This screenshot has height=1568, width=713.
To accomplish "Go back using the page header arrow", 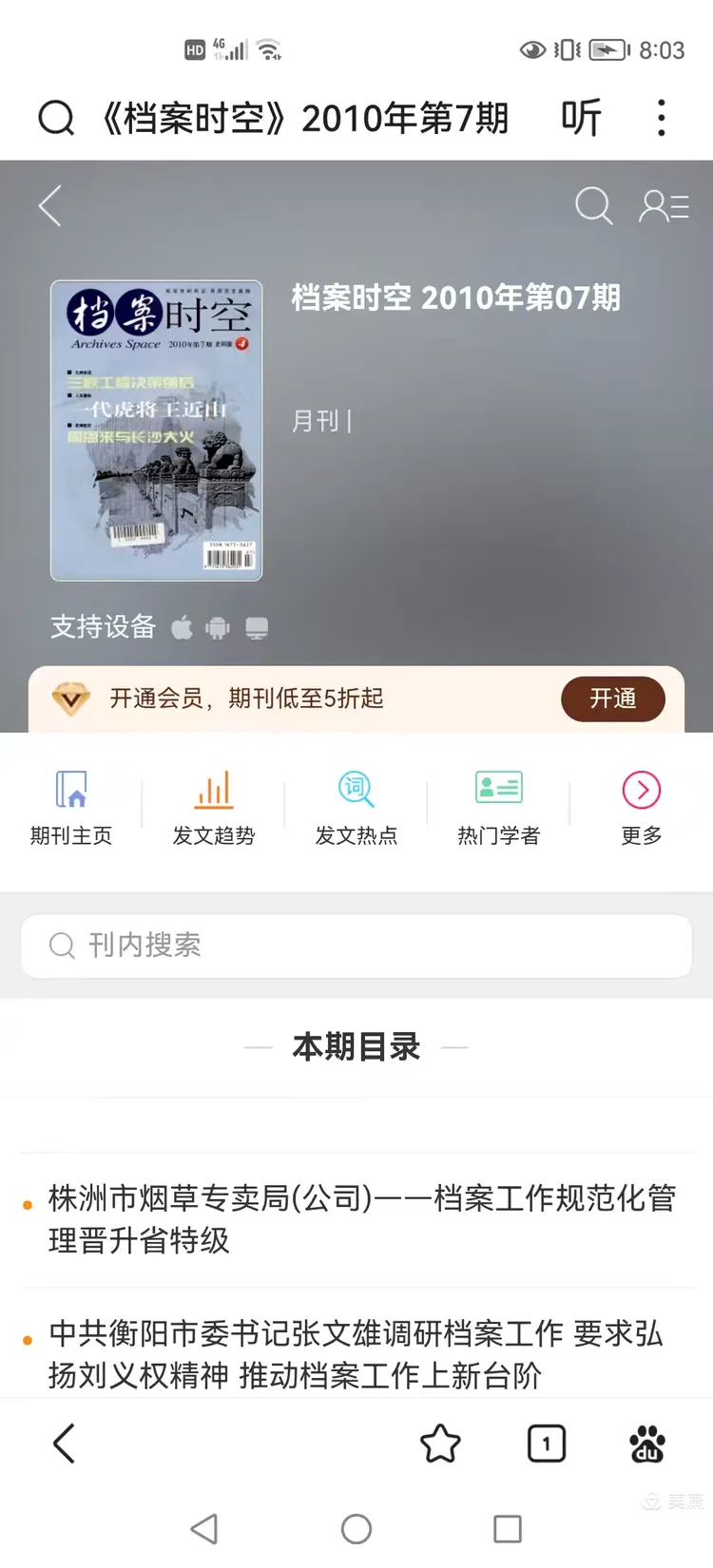I will point(50,205).
